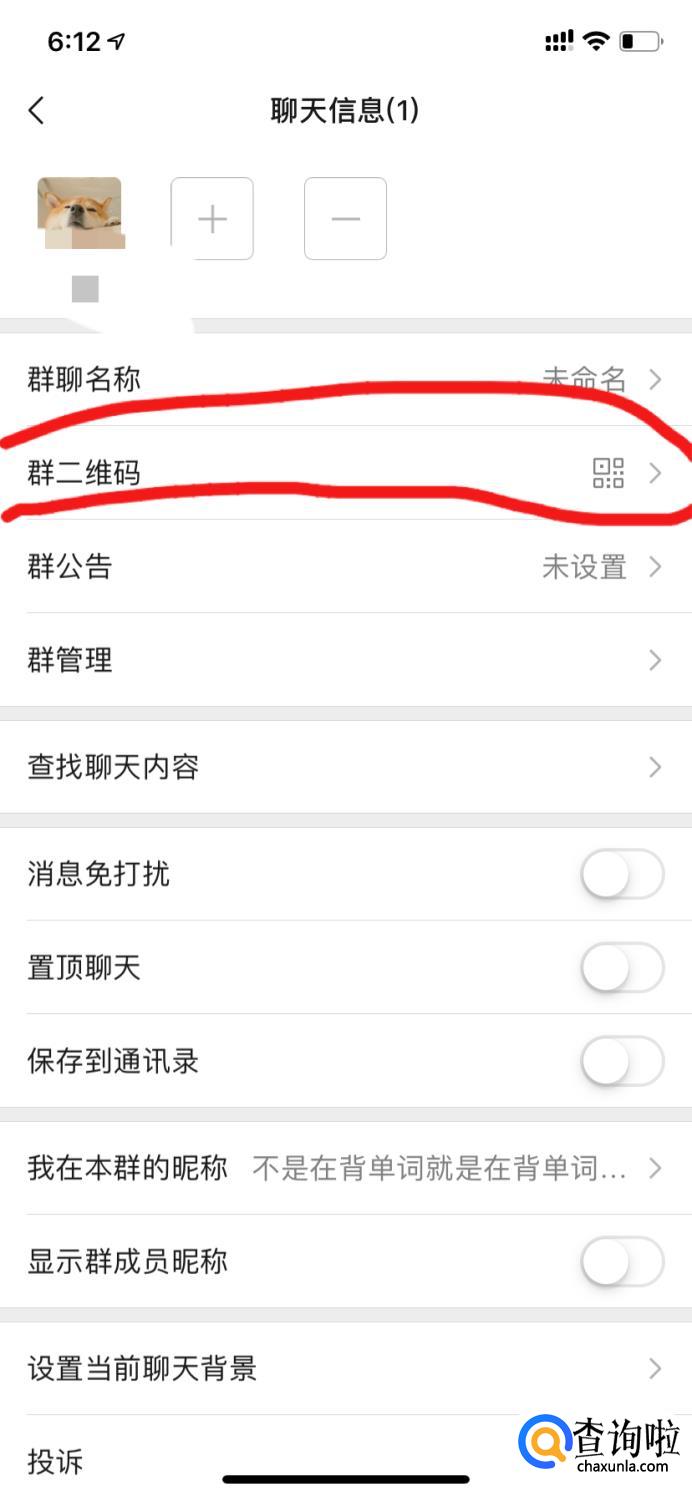Open 群公告 settings
Image resolution: width=692 pixels, height=1497 pixels.
(345, 567)
